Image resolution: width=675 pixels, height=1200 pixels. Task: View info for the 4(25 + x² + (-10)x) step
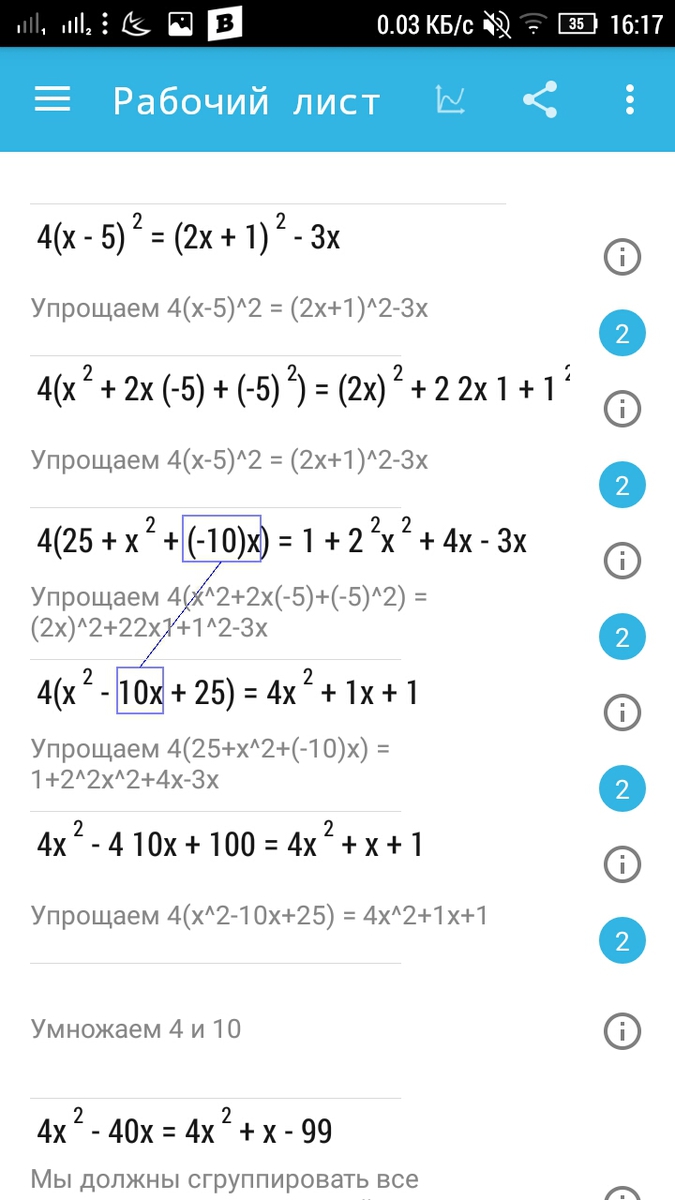[622, 560]
